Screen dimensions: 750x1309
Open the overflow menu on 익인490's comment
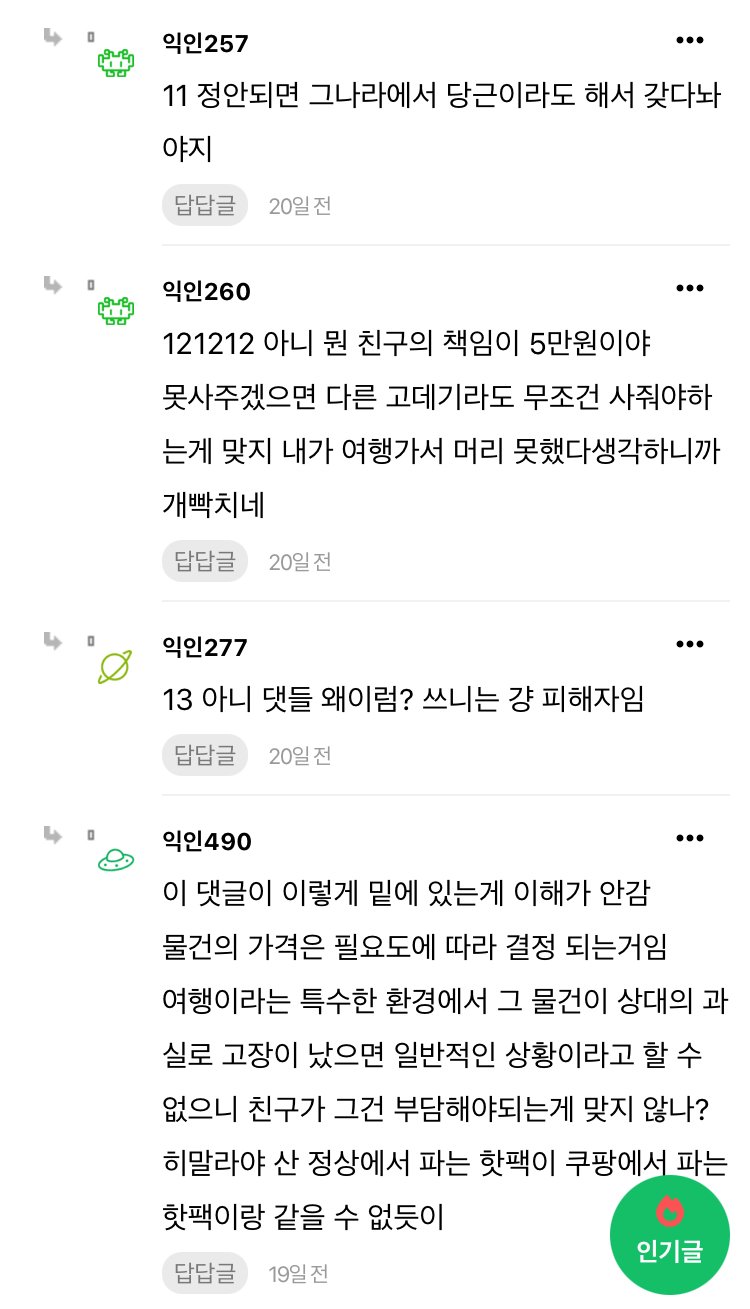pos(690,838)
